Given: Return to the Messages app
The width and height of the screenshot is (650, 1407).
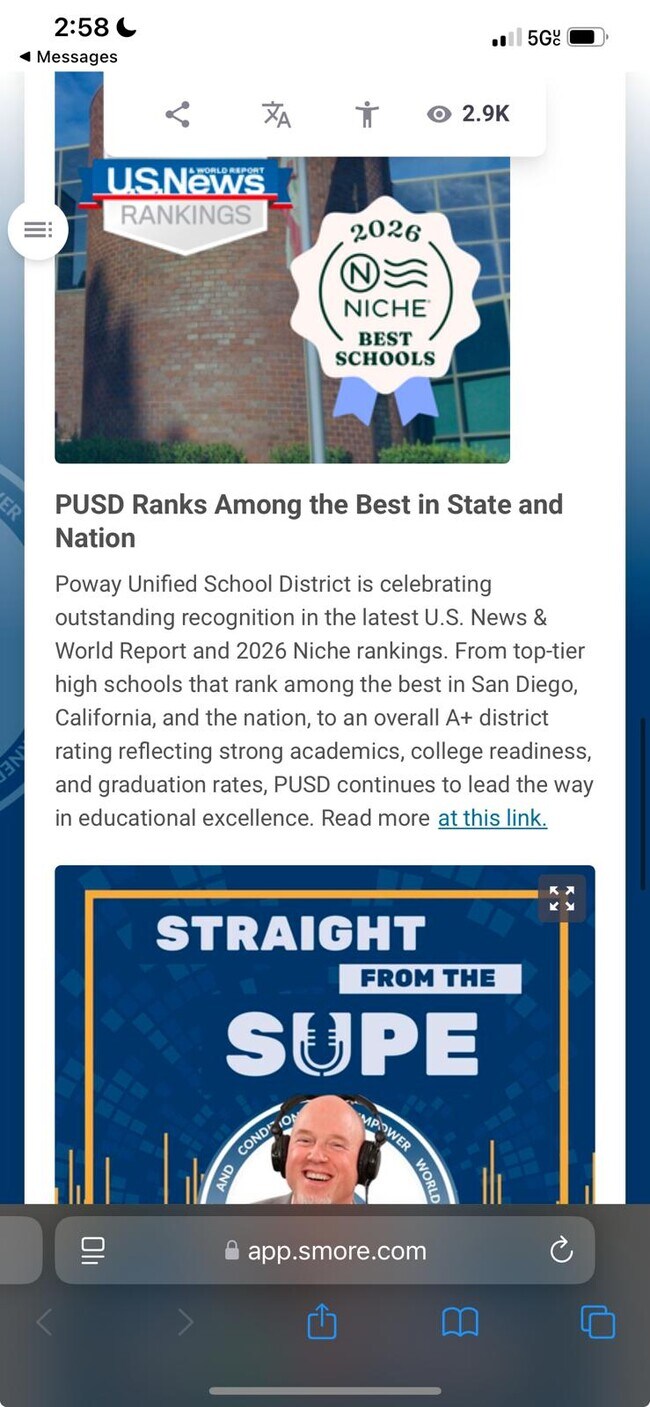Looking at the screenshot, I should [x=68, y=57].
